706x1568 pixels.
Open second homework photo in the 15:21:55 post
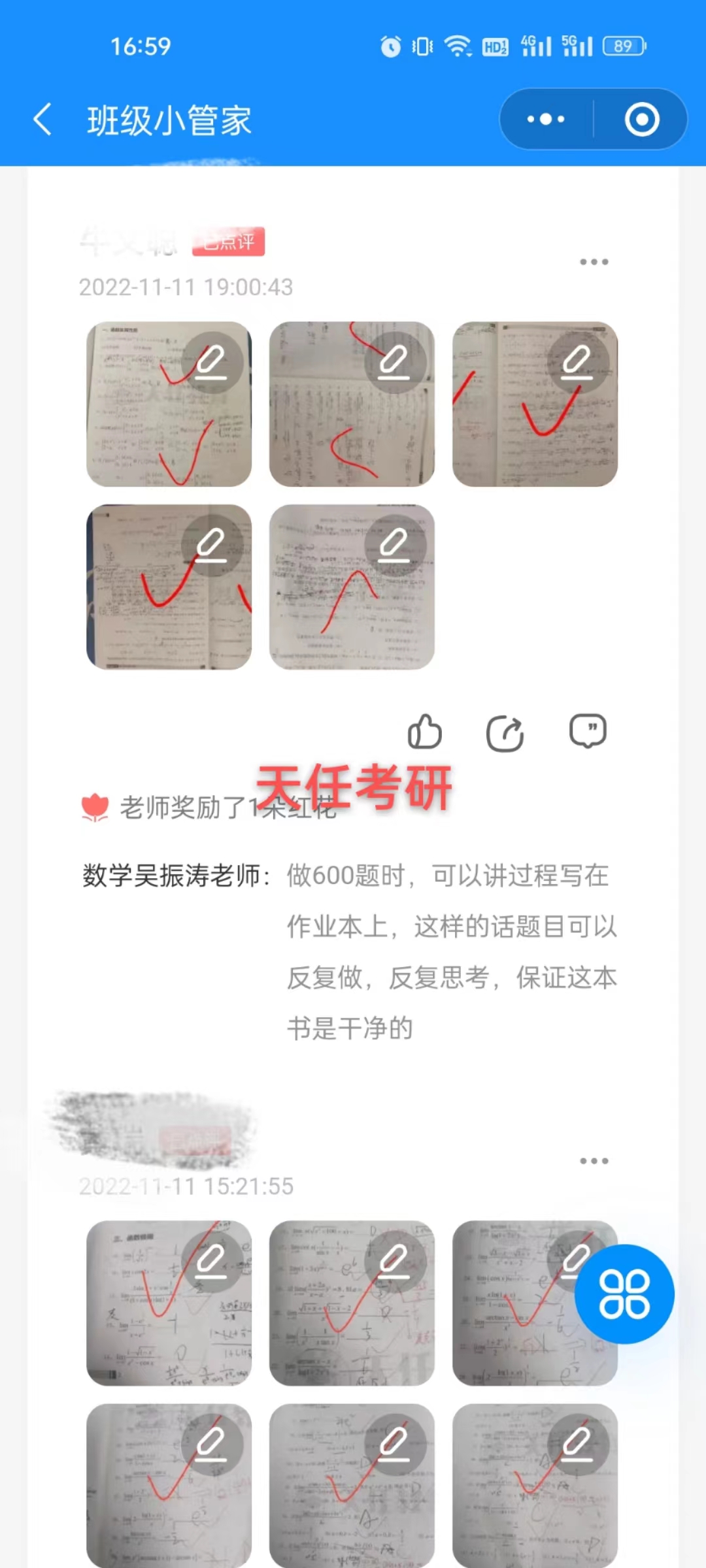[x=352, y=1303]
